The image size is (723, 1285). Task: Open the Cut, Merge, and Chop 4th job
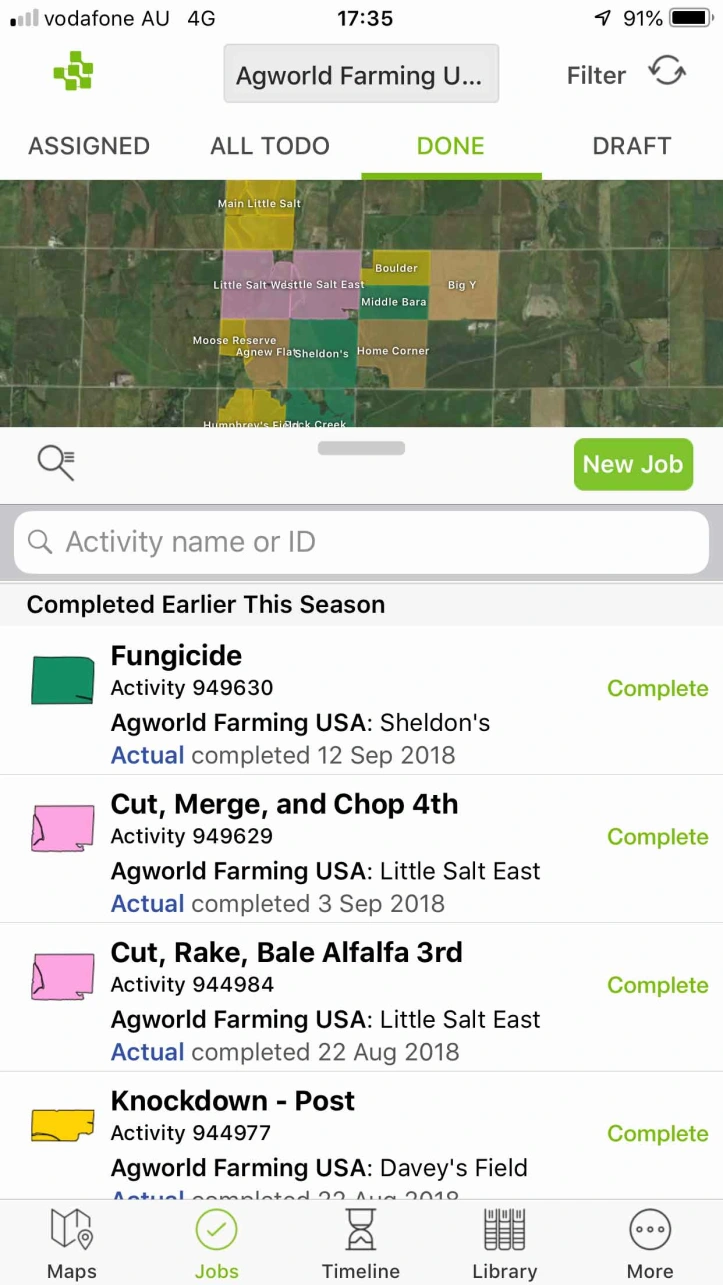[361, 849]
